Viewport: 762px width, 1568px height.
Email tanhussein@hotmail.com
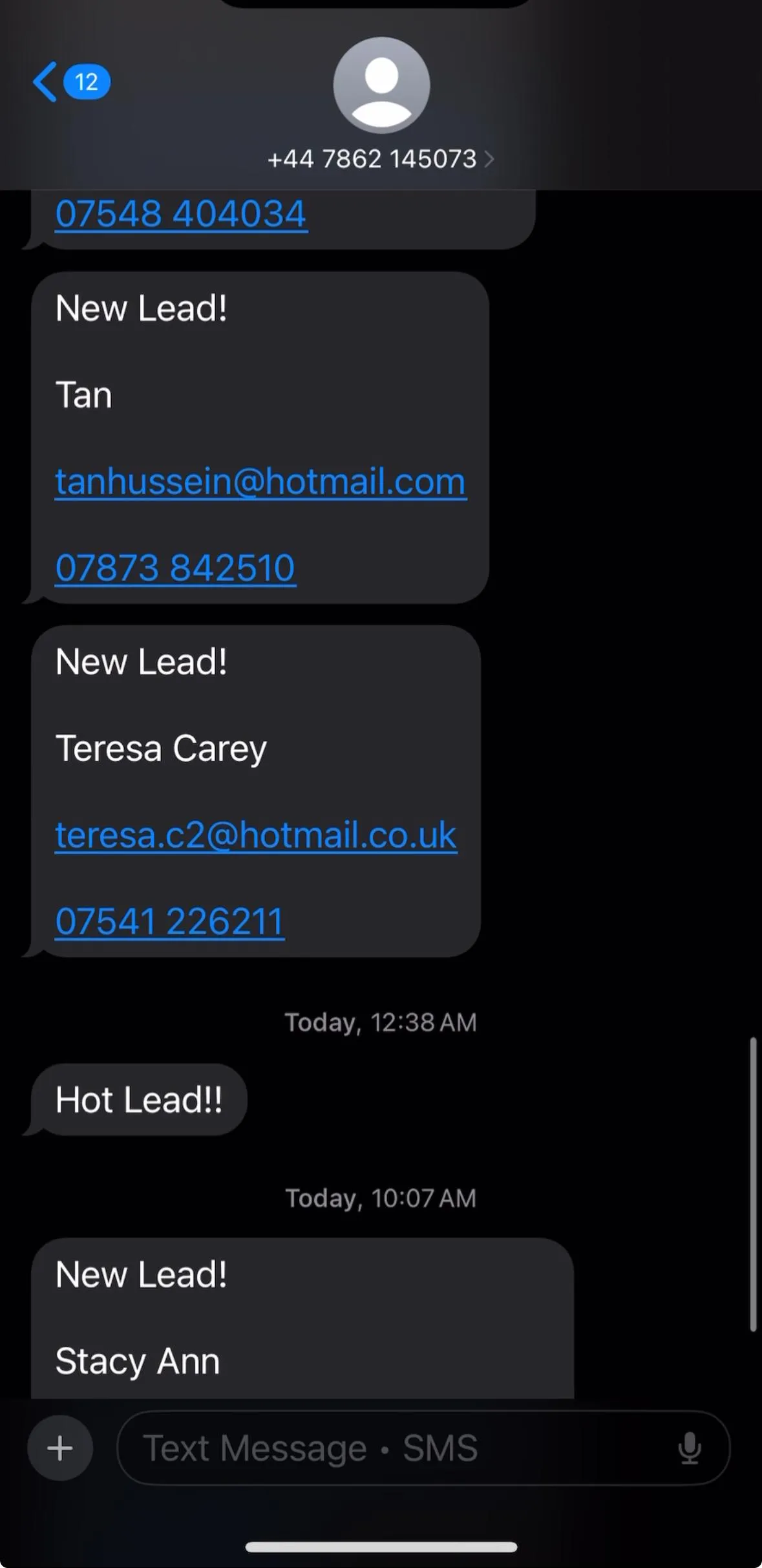coord(260,482)
